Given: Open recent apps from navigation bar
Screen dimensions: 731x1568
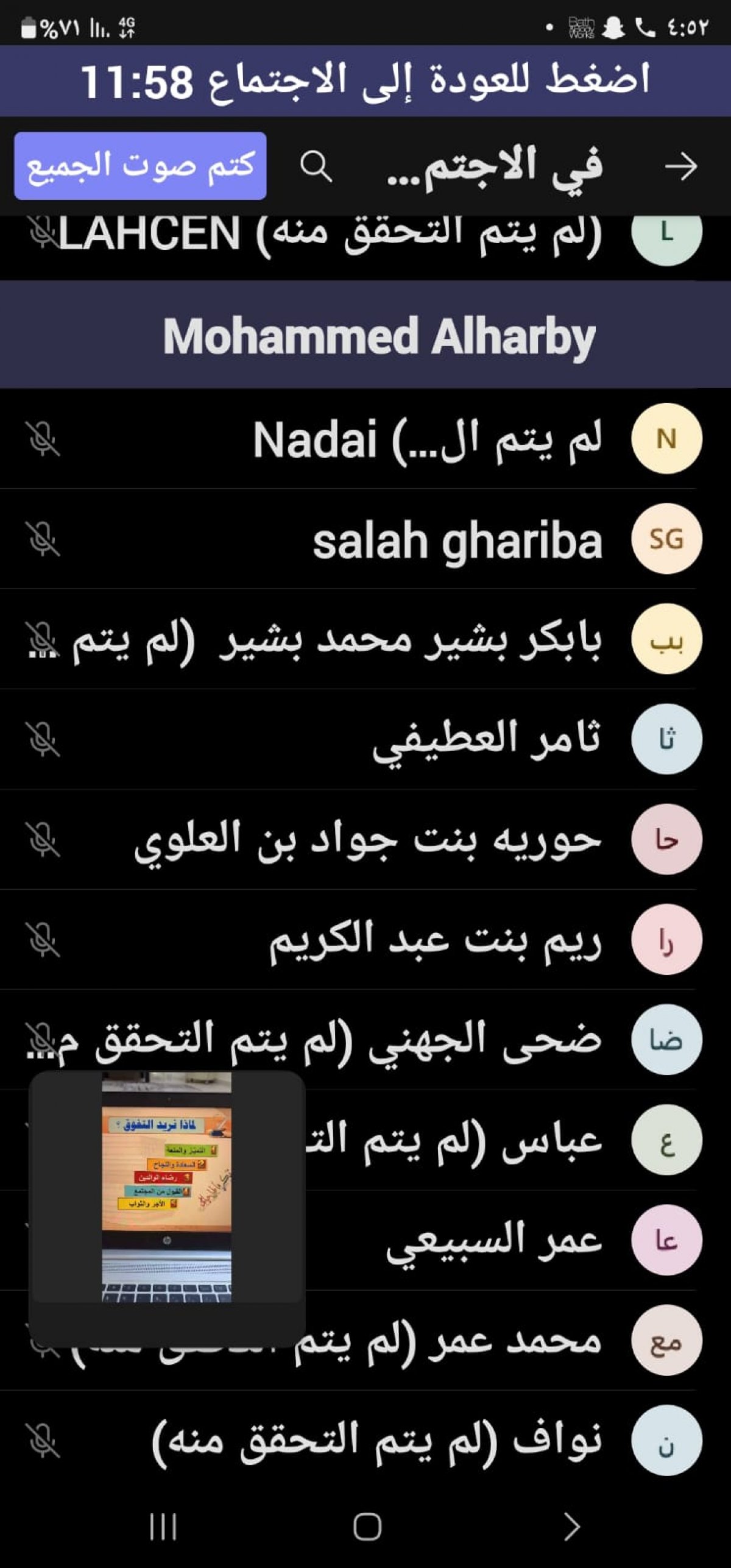Looking at the screenshot, I should coord(163,1527).
